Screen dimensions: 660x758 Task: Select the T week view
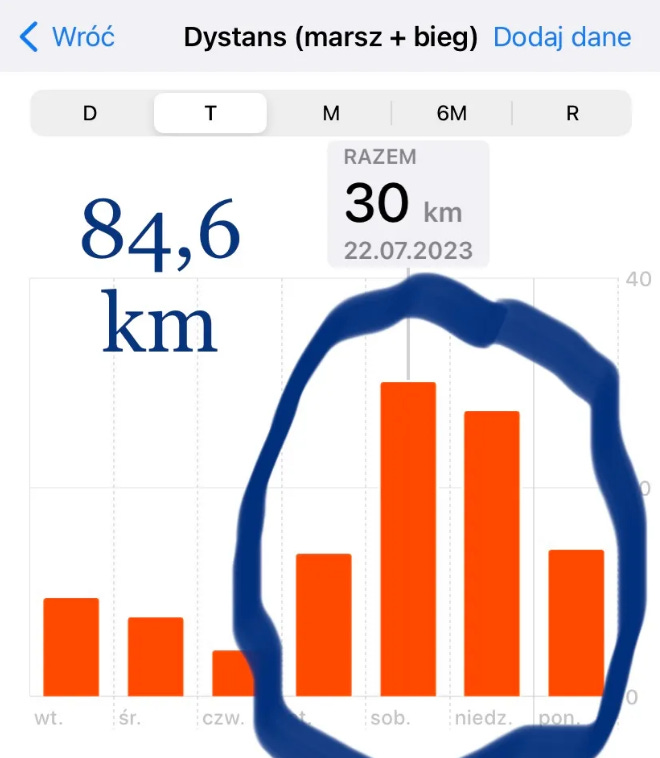210,113
